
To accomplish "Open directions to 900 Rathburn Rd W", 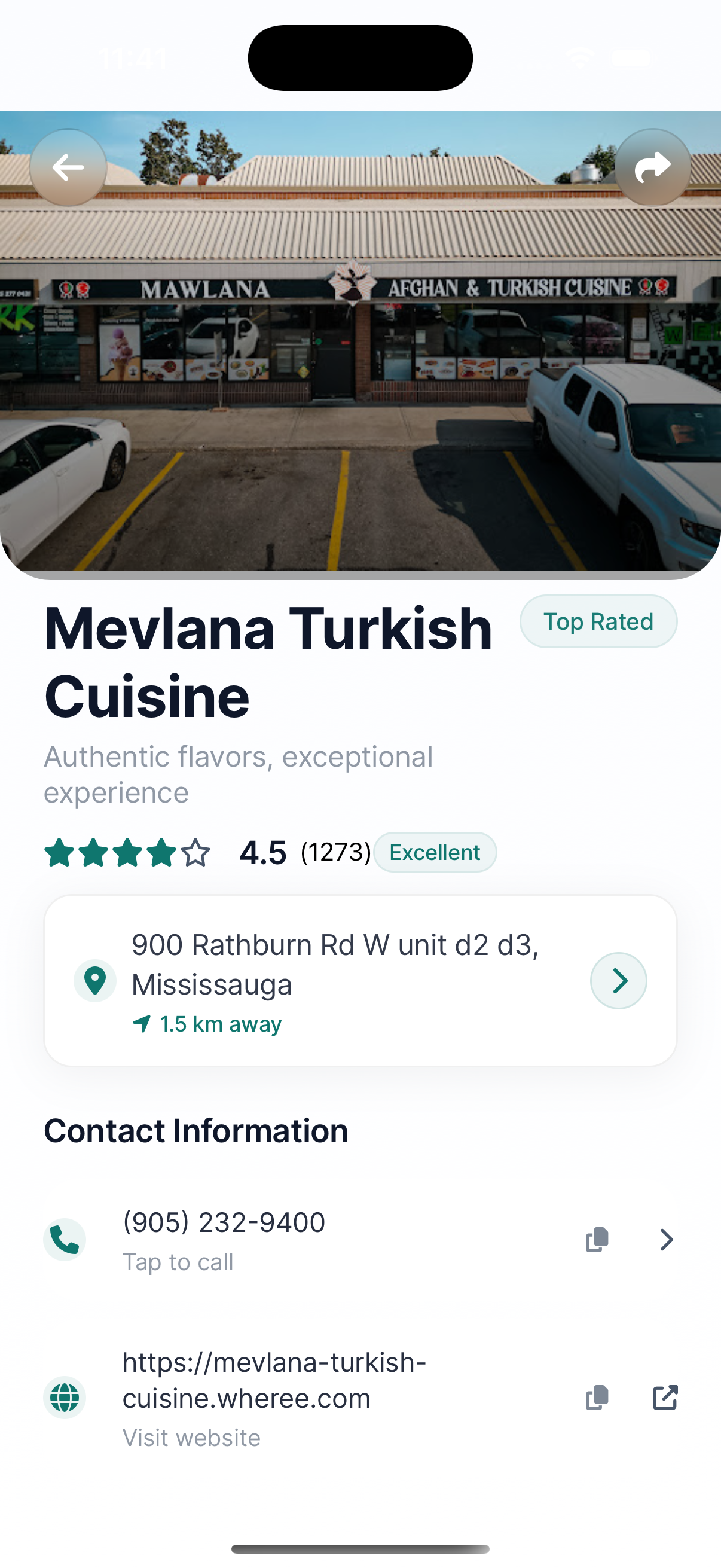I will tap(618, 981).
